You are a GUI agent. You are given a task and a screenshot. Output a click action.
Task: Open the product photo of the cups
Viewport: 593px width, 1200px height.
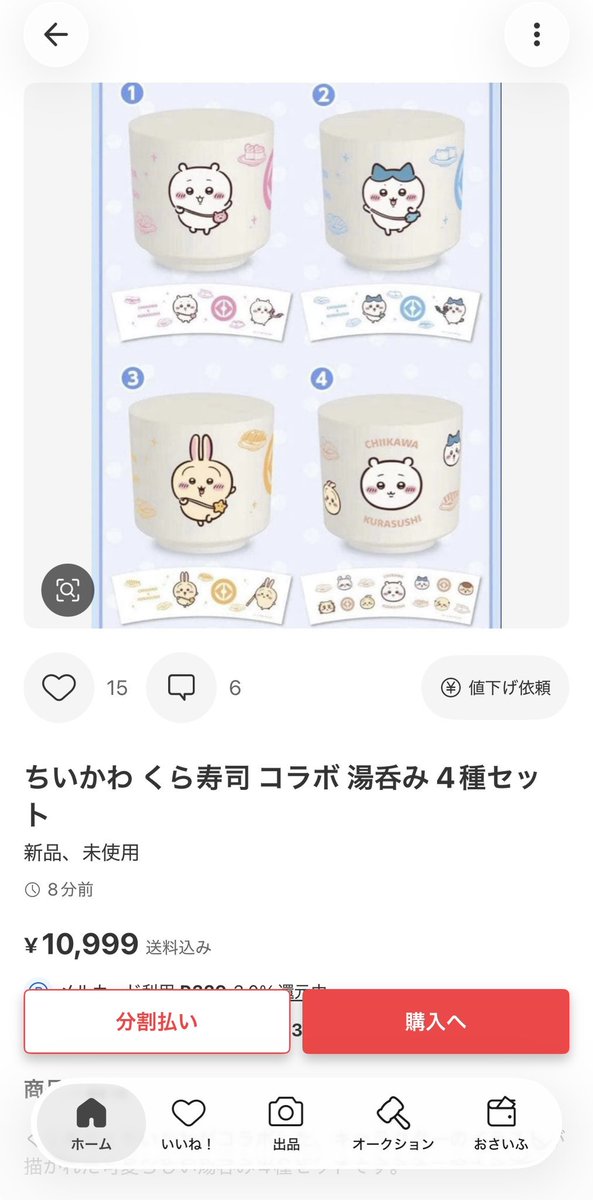pyautogui.click(x=296, y=355)
